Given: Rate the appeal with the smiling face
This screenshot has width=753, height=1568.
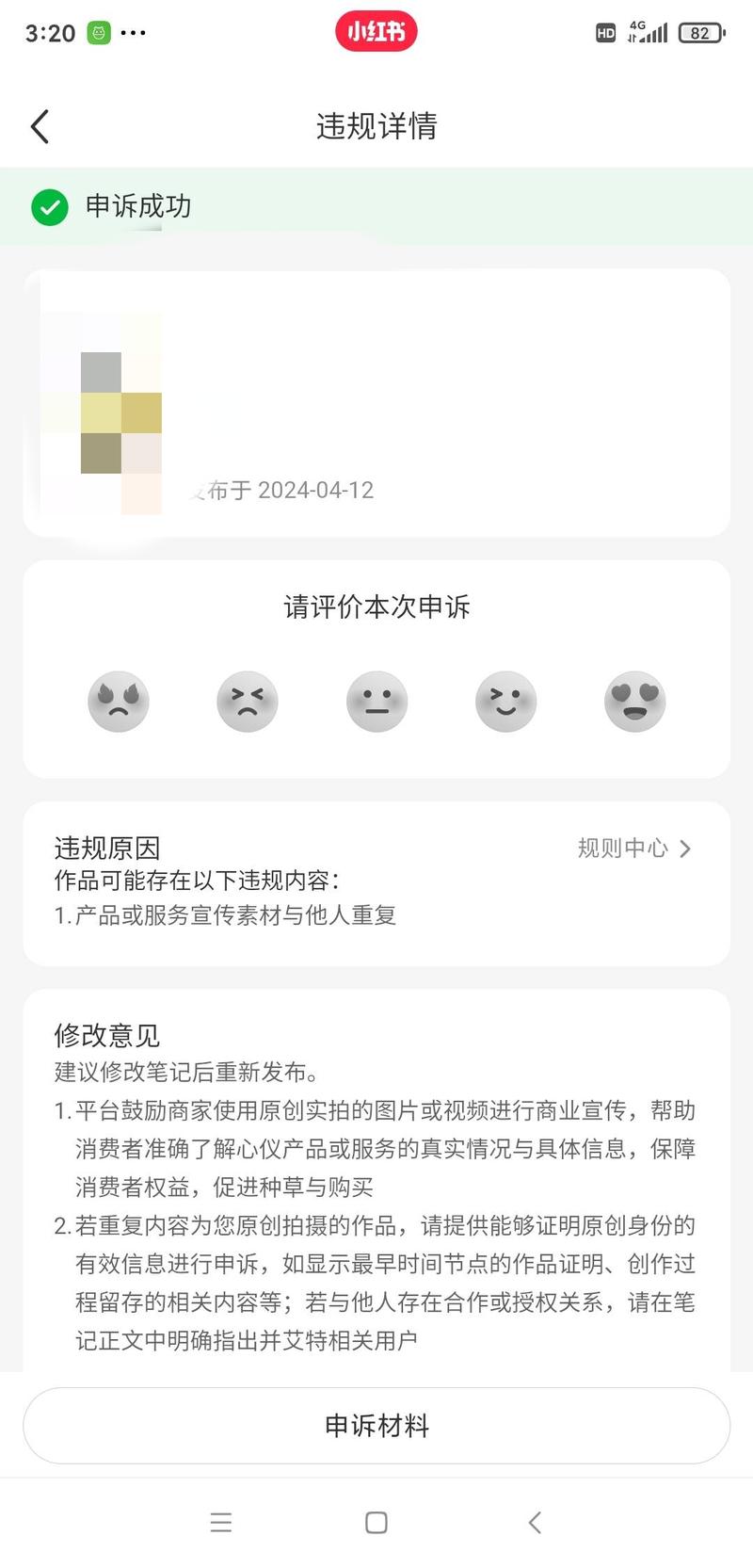Looking at the screenshot, I should click(x=505, y=702).
